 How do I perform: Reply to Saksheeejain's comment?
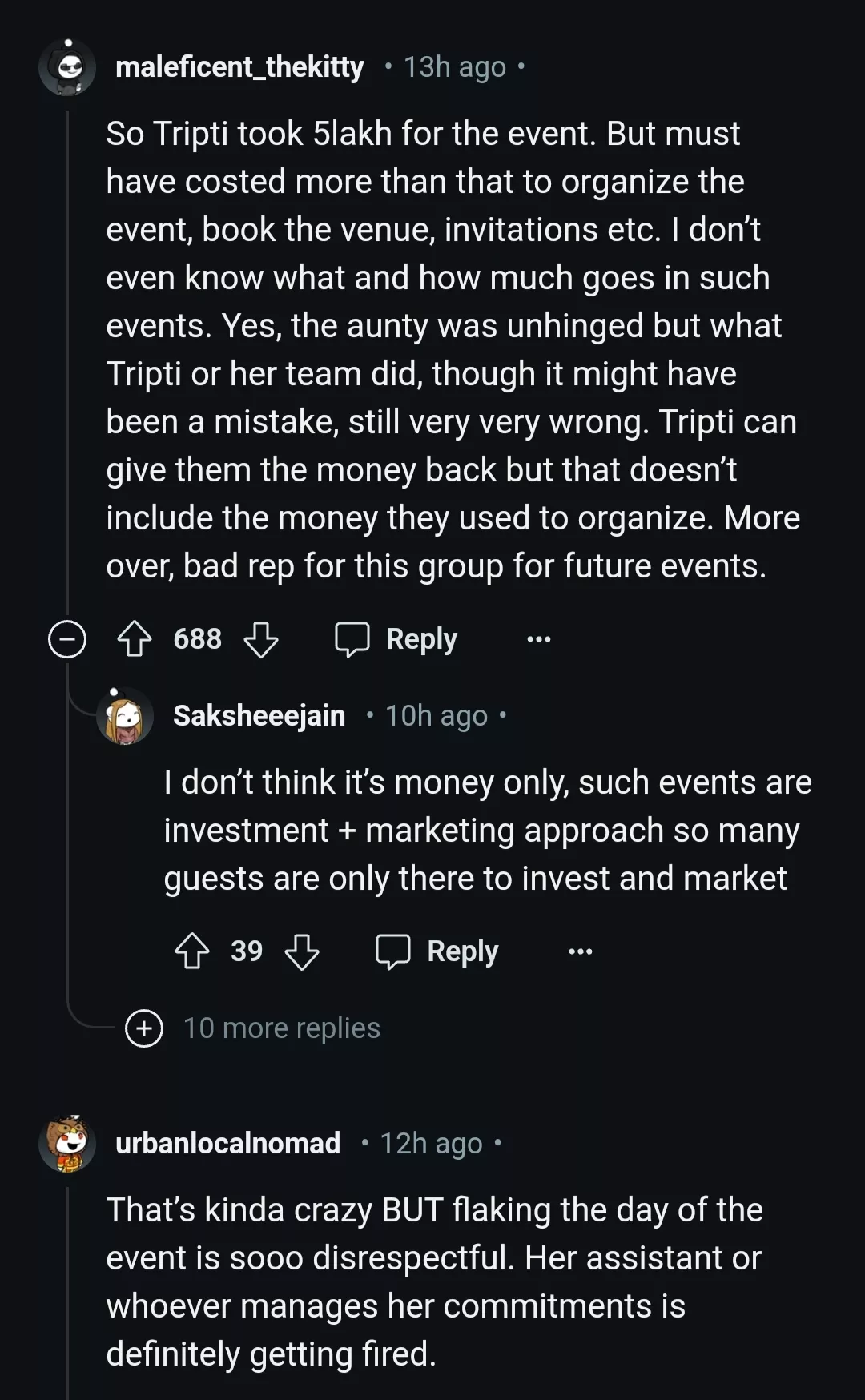438,951
